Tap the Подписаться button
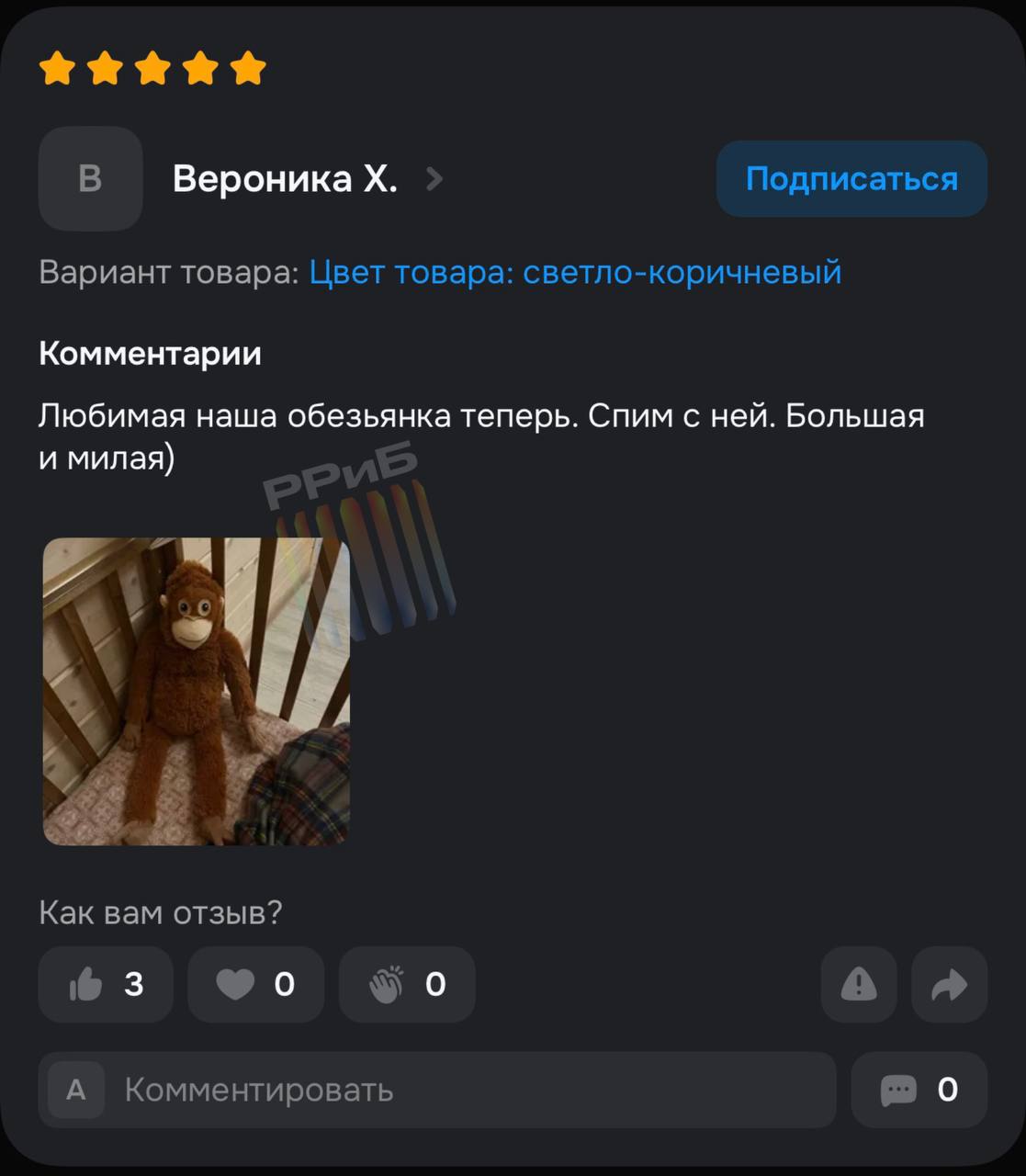This screenshot has width=1026, height=1176. tap(851, 178)
